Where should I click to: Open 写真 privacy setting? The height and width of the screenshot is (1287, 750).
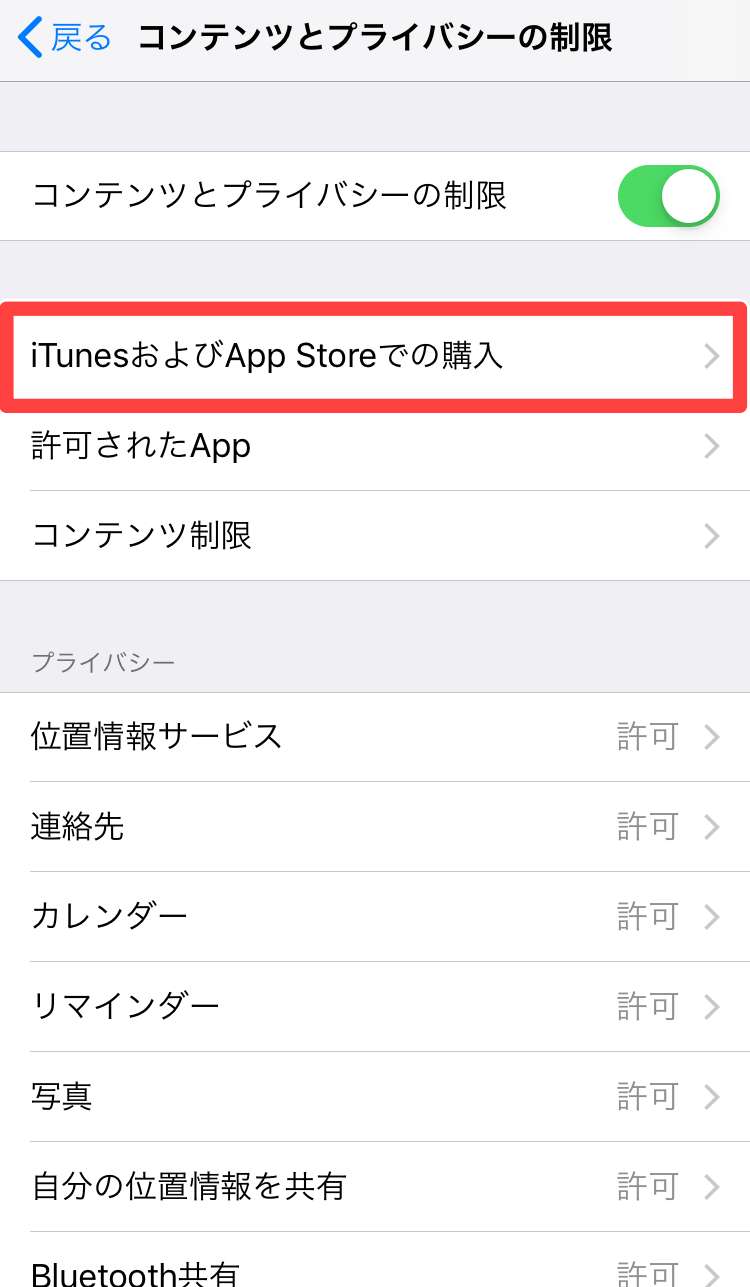[374, 1096]
